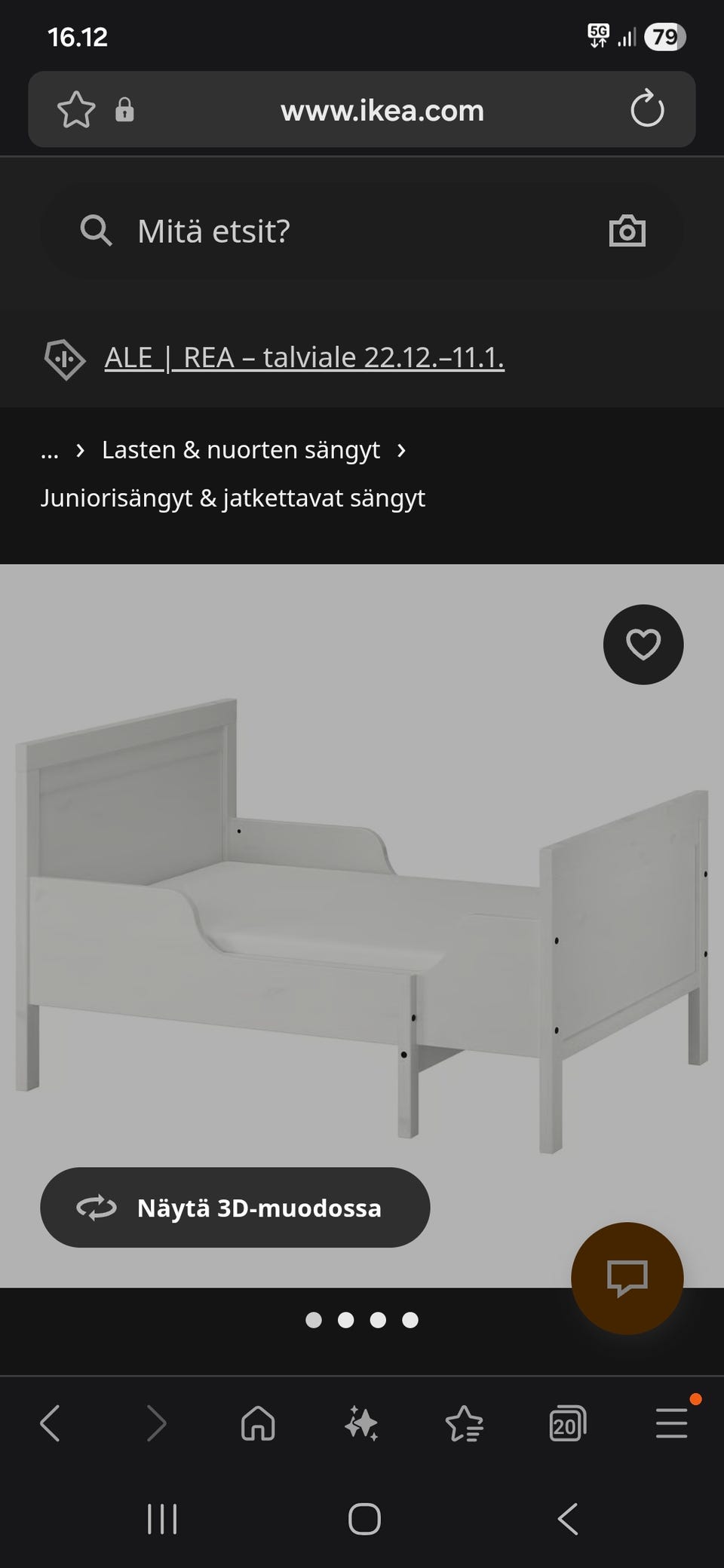Reload the IKEA page

coord(647,110)
